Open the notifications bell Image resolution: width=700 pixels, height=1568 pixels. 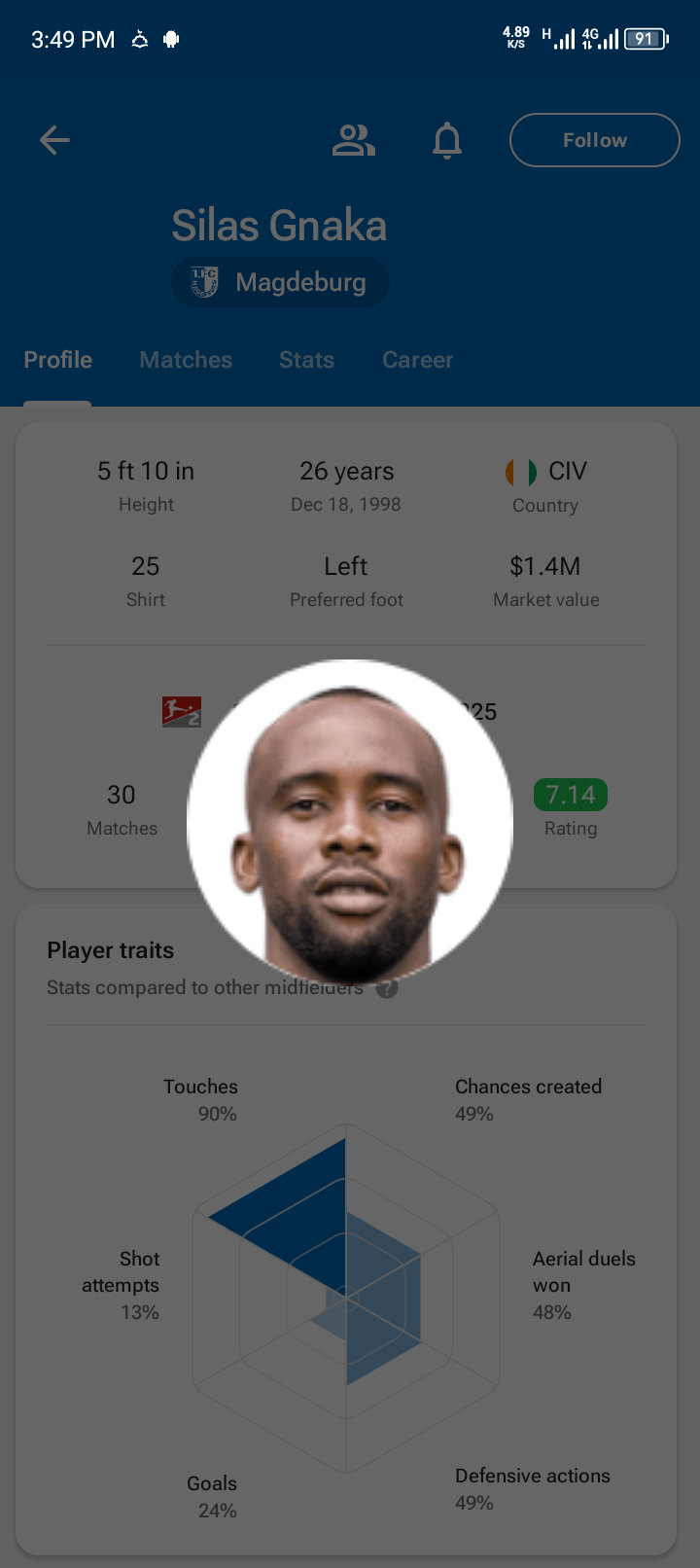coord(447,140)
